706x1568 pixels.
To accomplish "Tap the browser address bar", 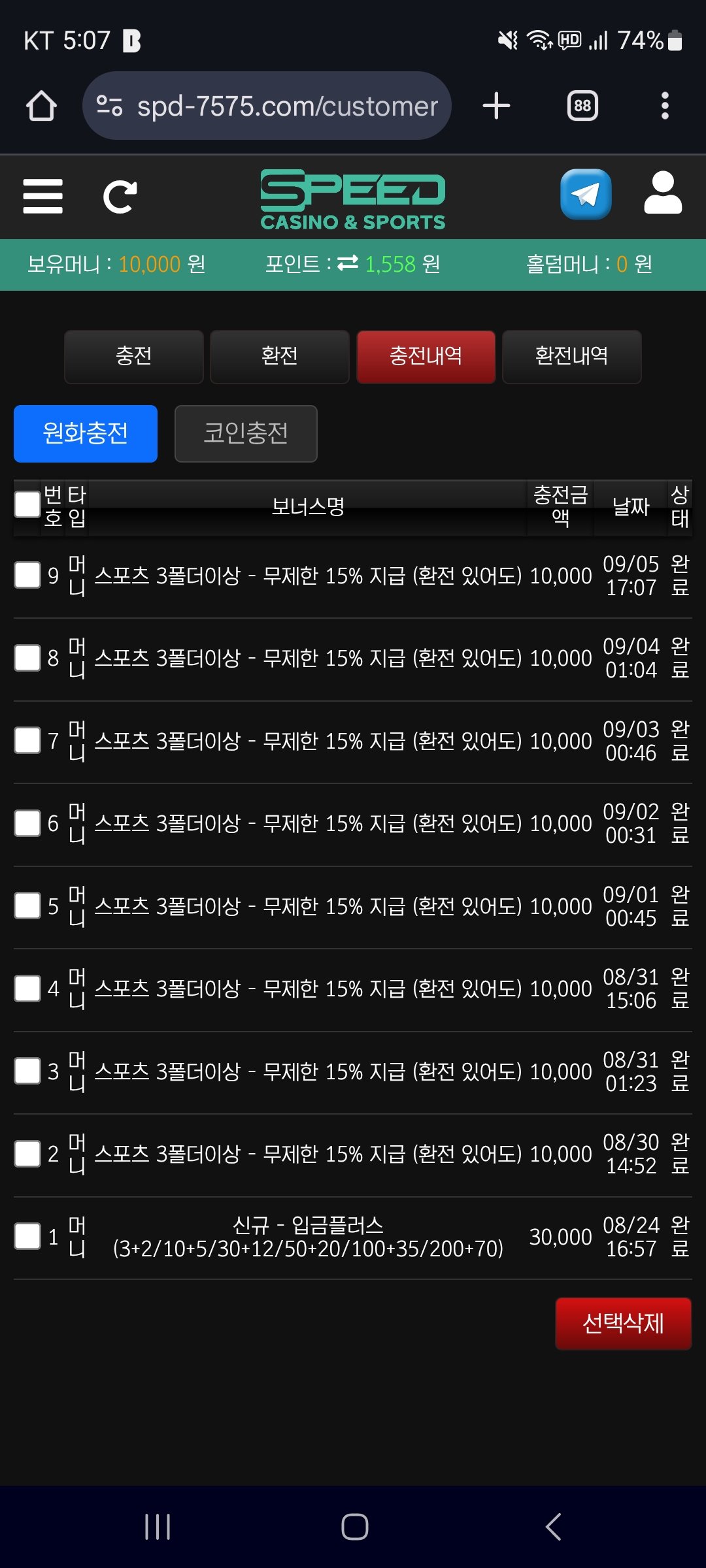I will coord(267,106).
